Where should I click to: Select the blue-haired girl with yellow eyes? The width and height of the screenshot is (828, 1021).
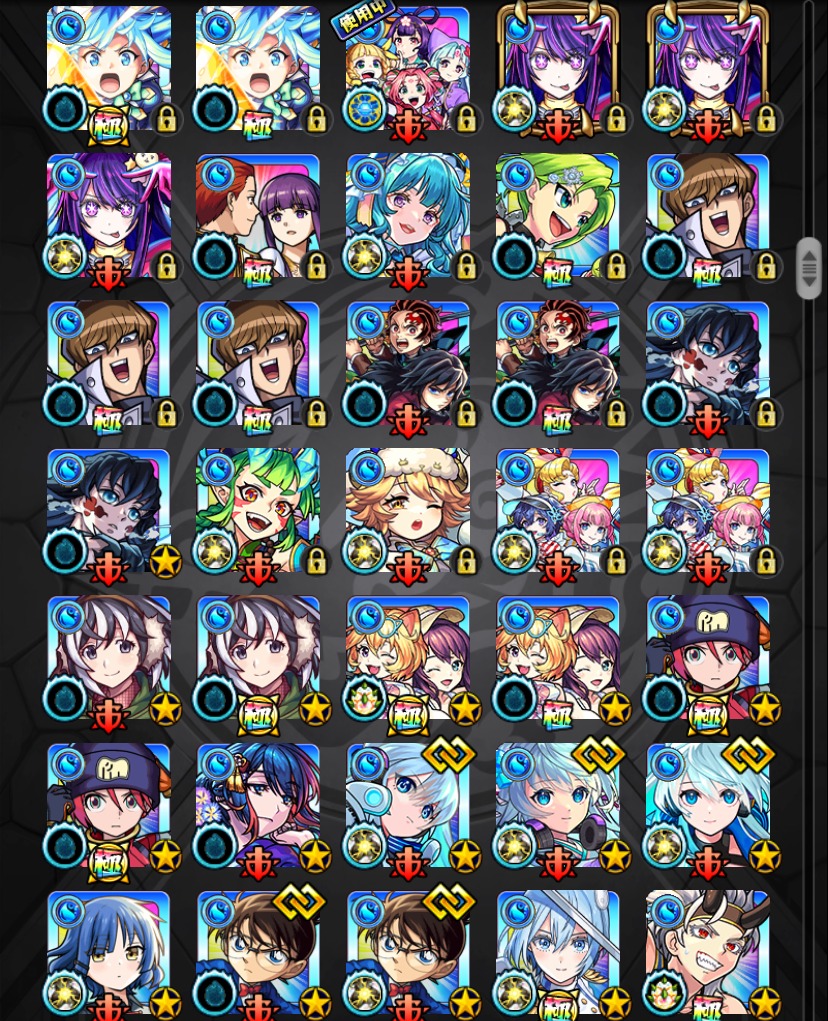(108, 952)
